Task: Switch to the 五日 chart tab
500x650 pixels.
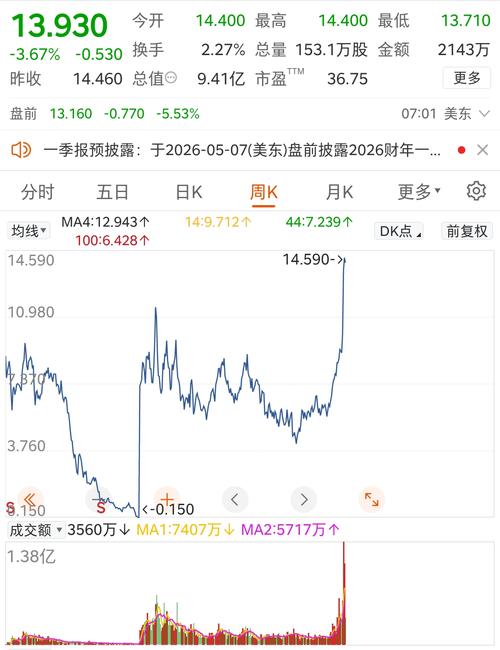Action: [x=112, y=192]
